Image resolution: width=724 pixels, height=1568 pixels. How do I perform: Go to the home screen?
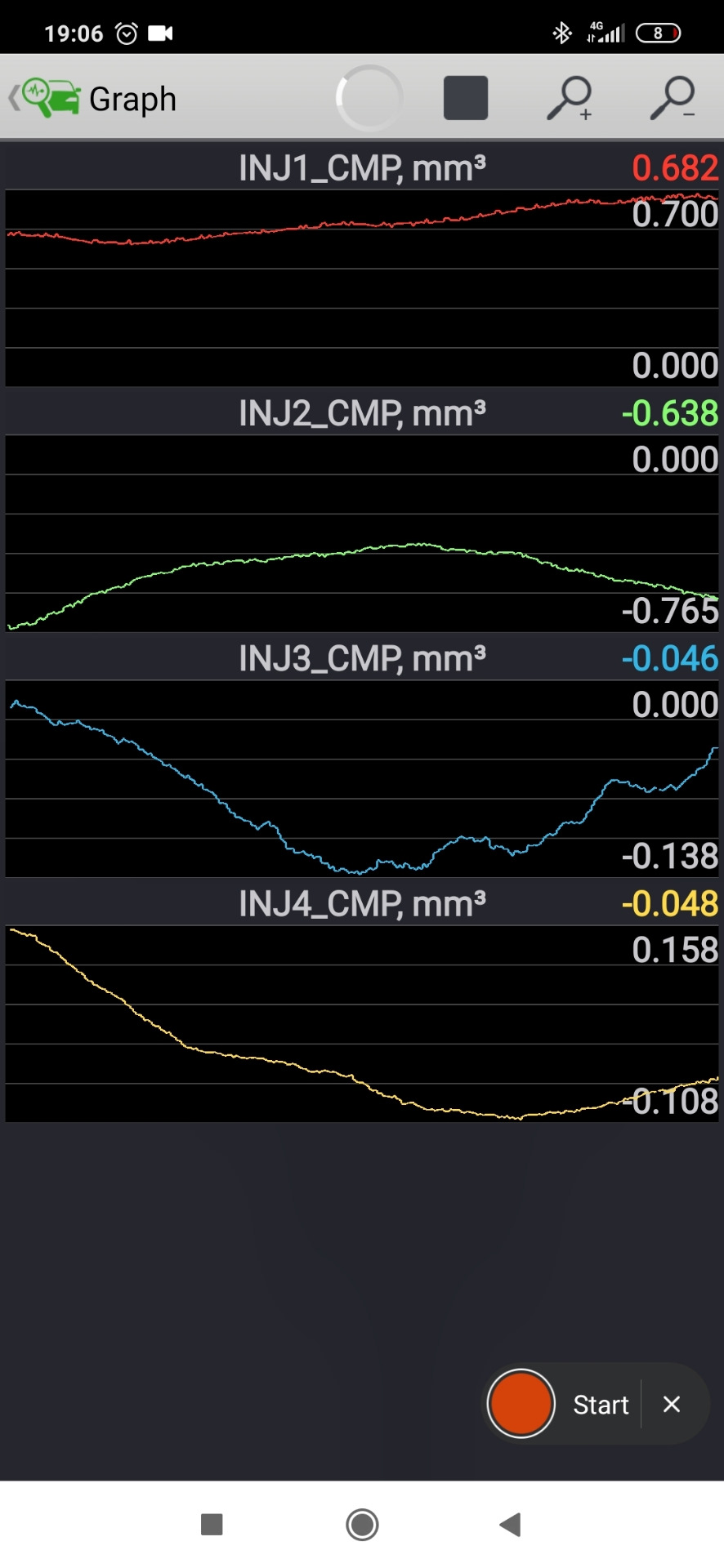pyautogui.click(x=362, y=1524)
